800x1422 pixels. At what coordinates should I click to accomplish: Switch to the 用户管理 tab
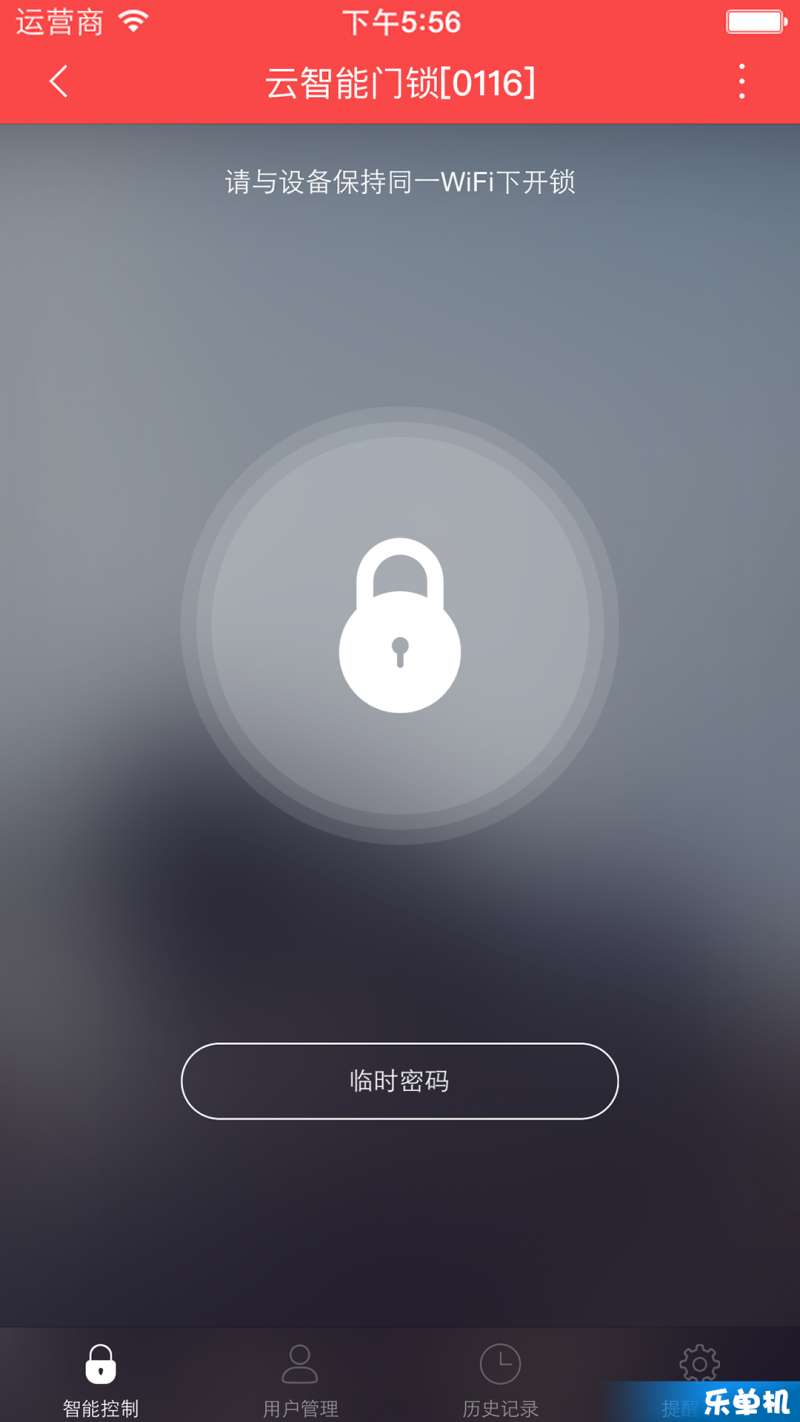click(300, 1380)
